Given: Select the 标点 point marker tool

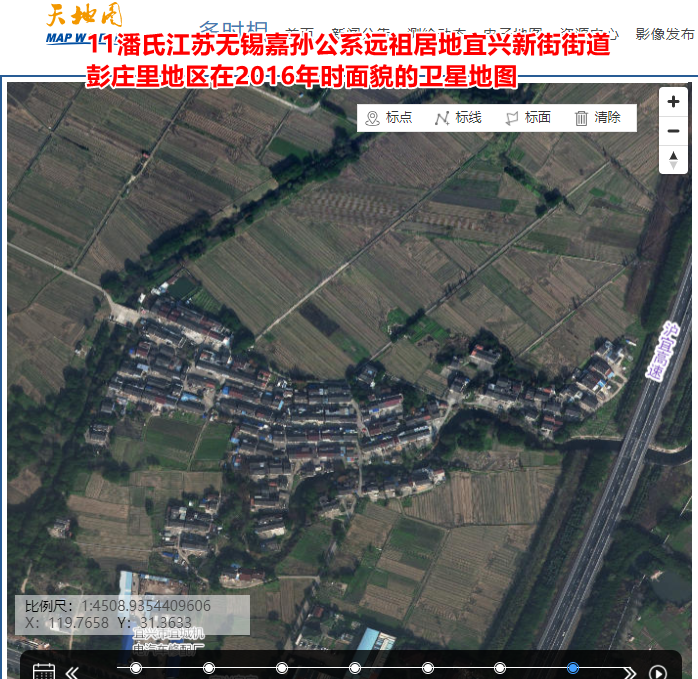Looking at the screenshot, I should (x=388, y=118).
